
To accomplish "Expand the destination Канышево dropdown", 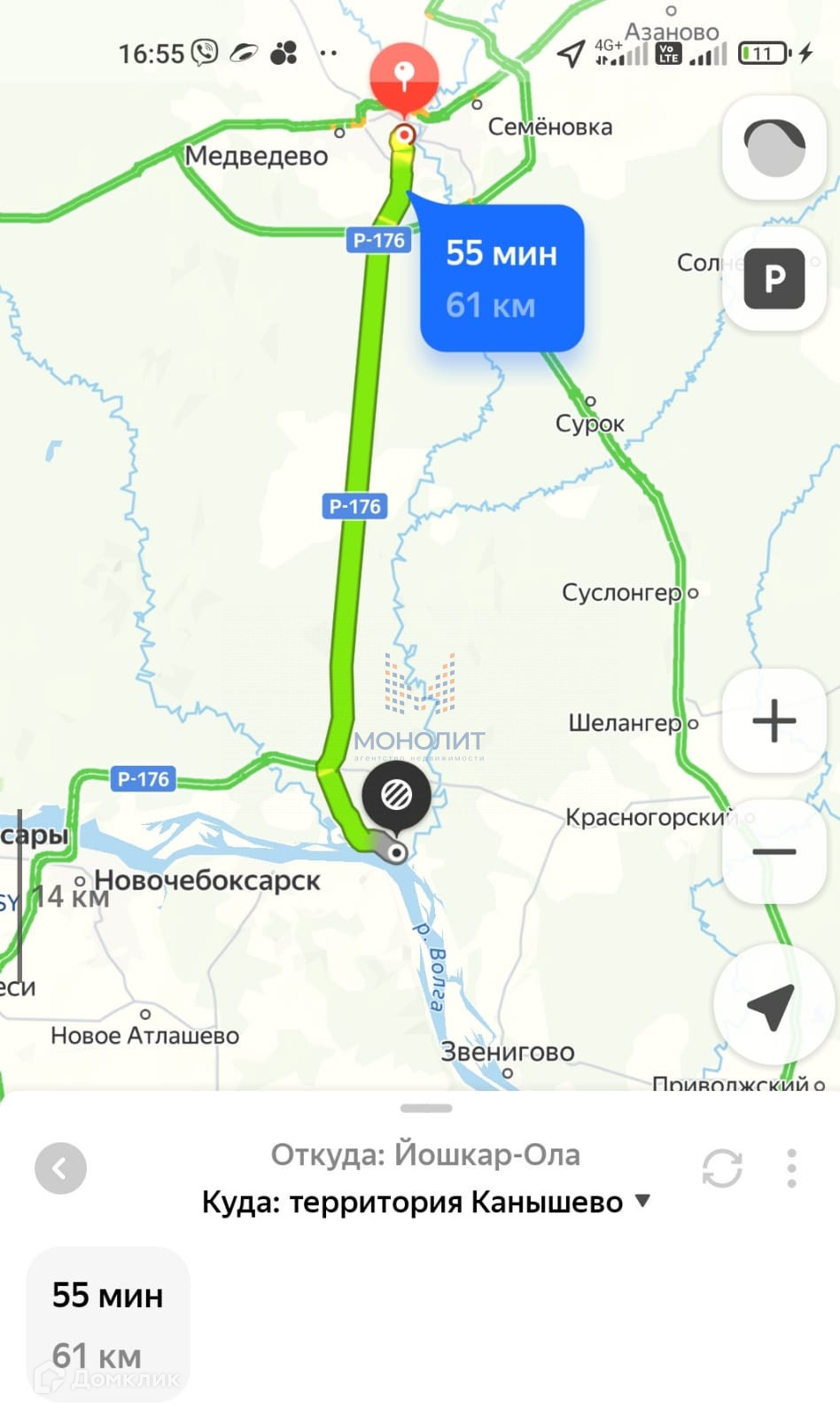I will pos(643,1202).
